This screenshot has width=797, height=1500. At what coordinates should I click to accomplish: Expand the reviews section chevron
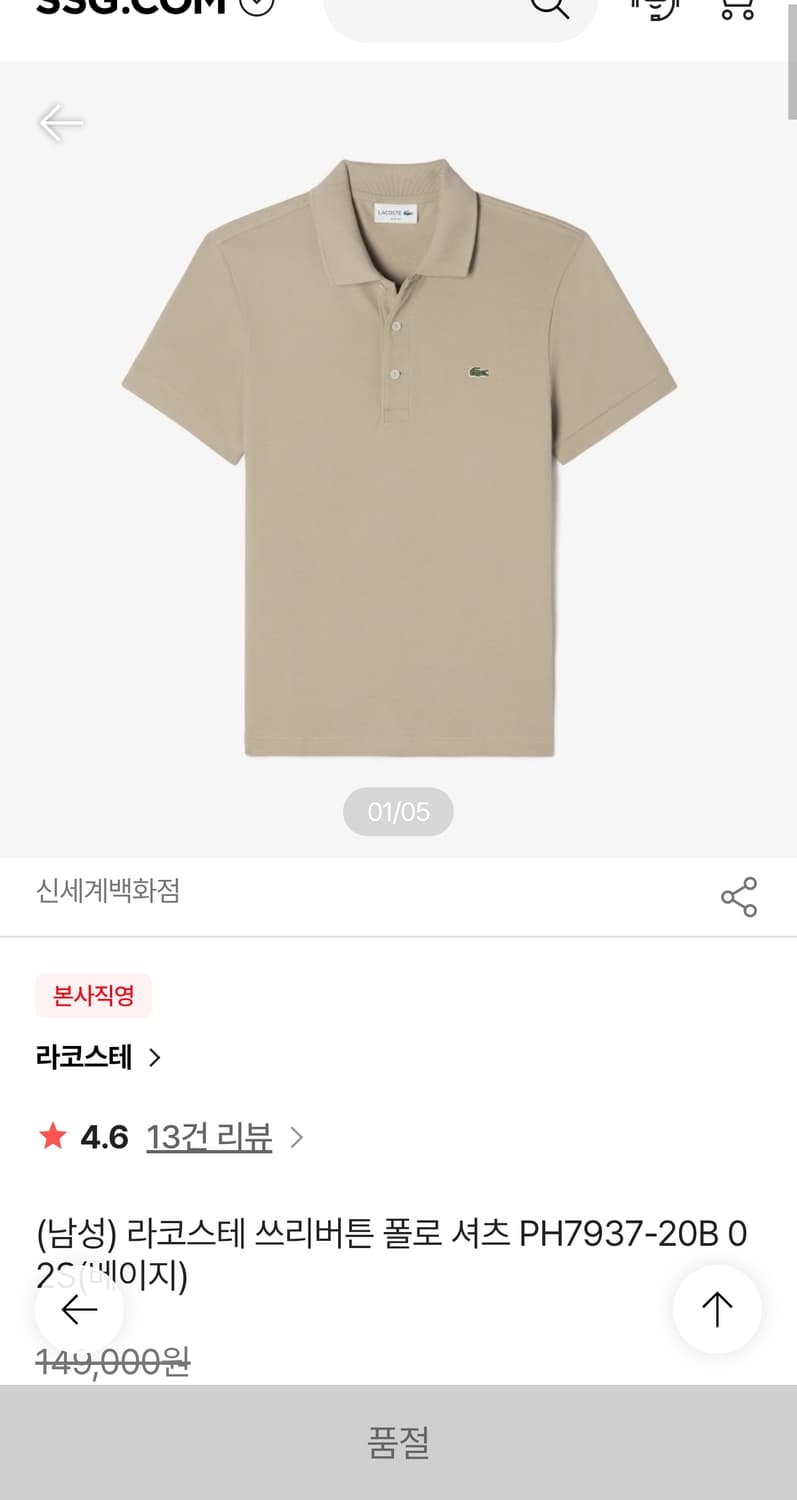tap(296, 1137)
